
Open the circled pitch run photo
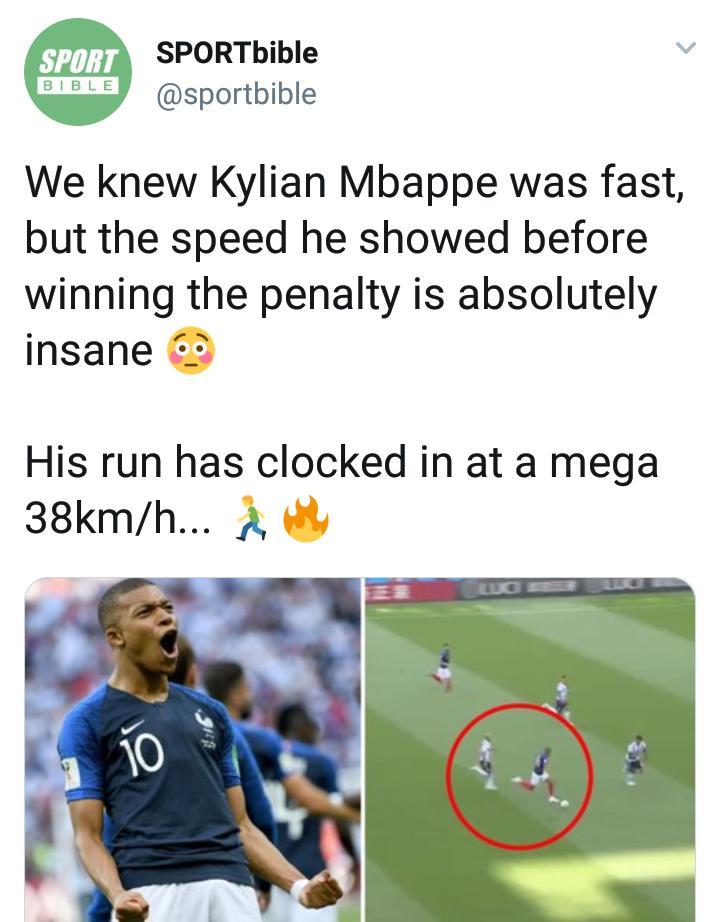[530, 750]
